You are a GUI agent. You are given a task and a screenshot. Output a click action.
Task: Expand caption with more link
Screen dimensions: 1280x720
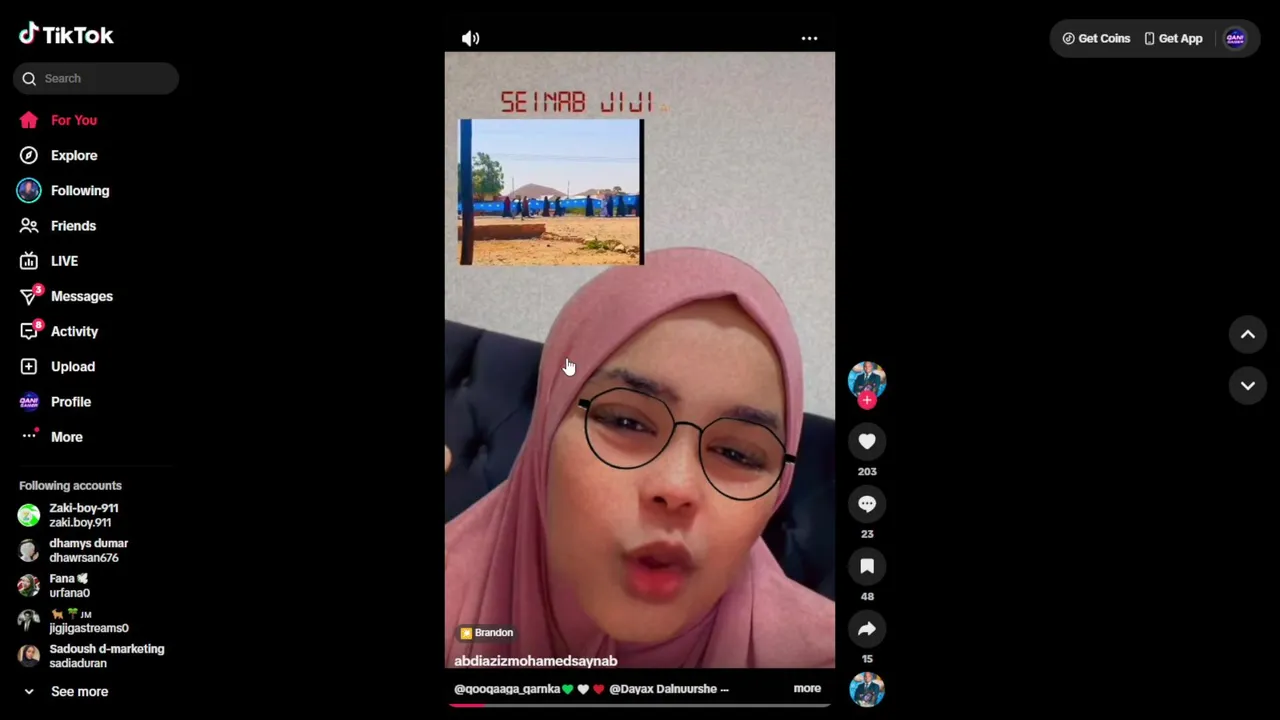click(x=806, y=688)
